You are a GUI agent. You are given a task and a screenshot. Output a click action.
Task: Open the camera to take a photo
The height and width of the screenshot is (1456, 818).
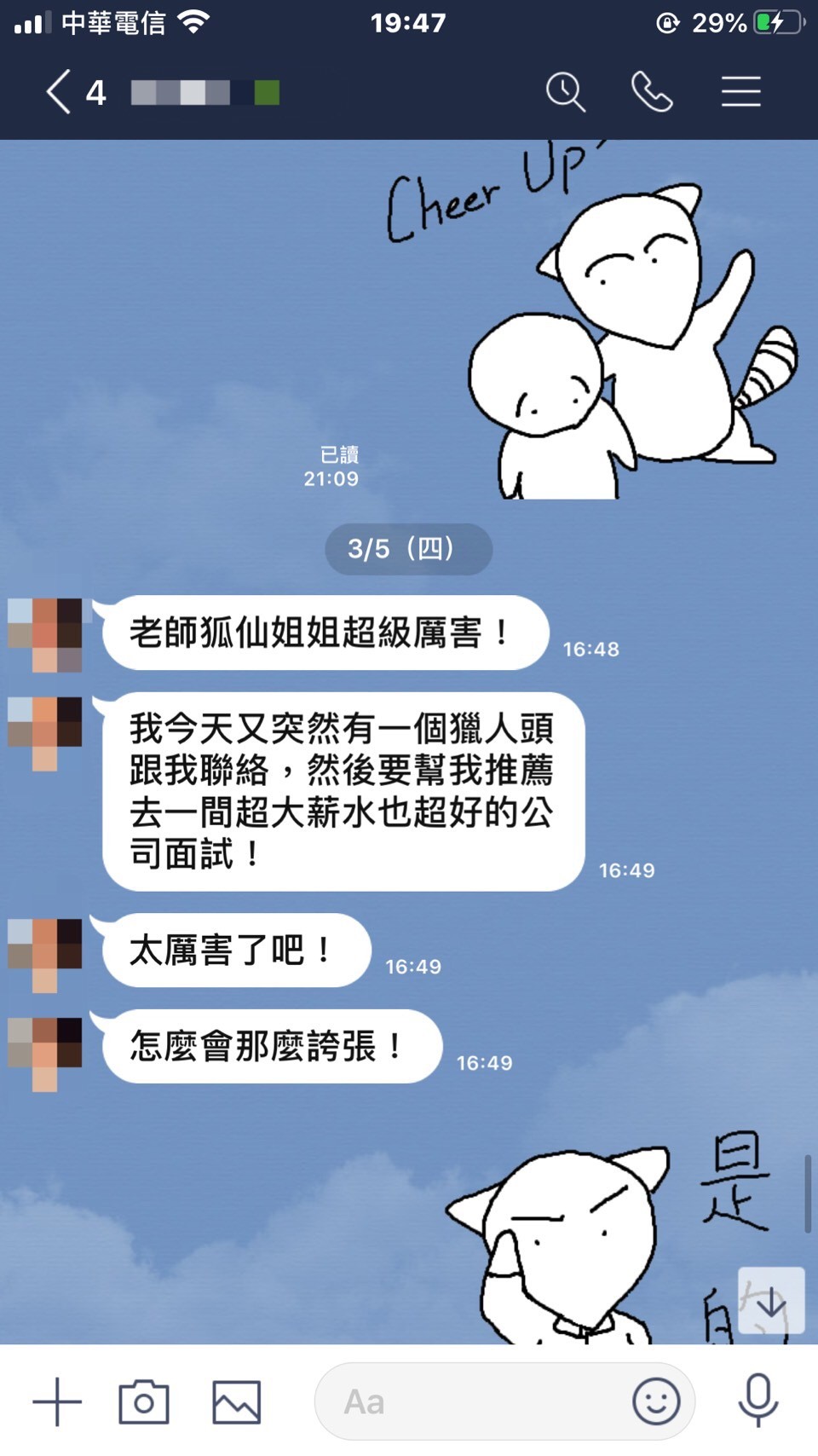point(144,1401)
